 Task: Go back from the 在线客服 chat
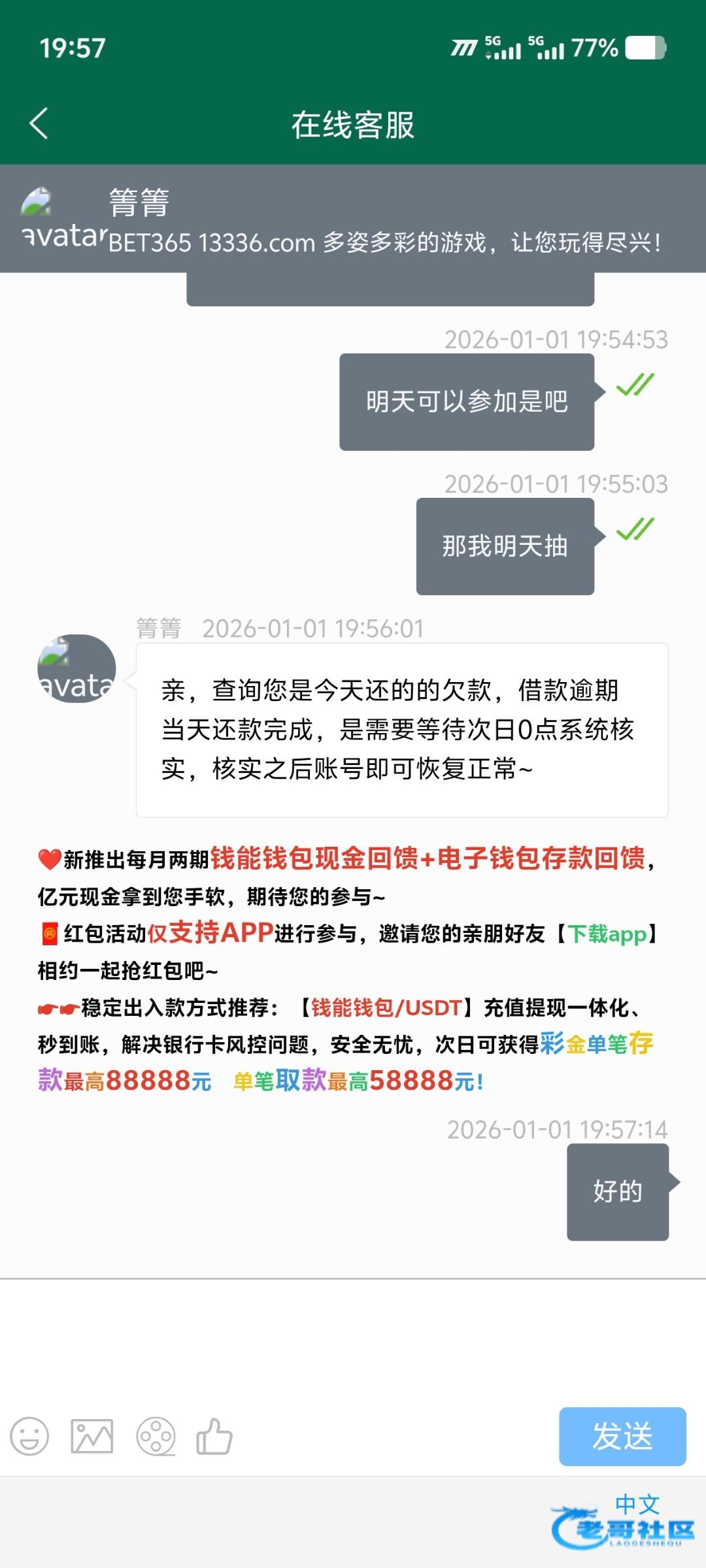tap(39, 123)
